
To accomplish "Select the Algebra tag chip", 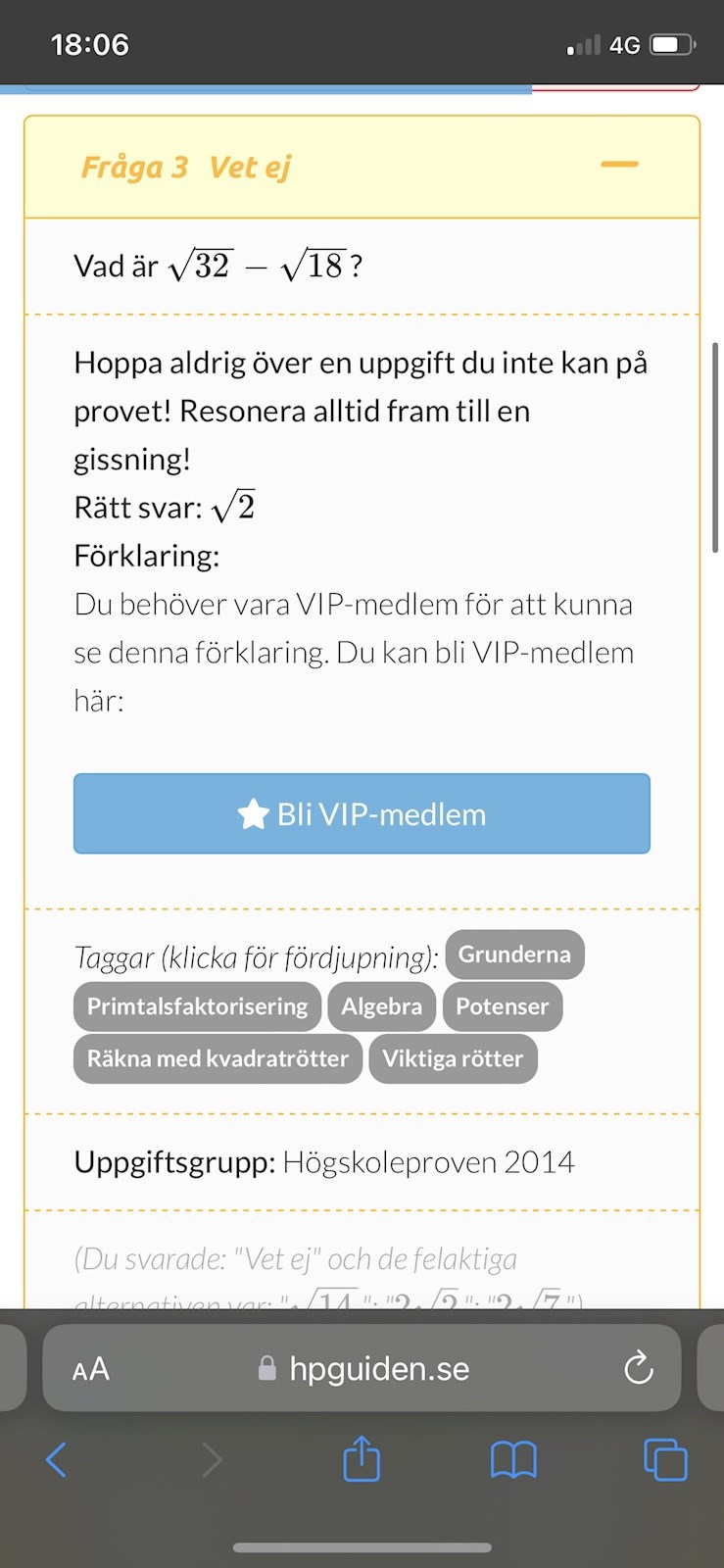I will (381, 1006).
